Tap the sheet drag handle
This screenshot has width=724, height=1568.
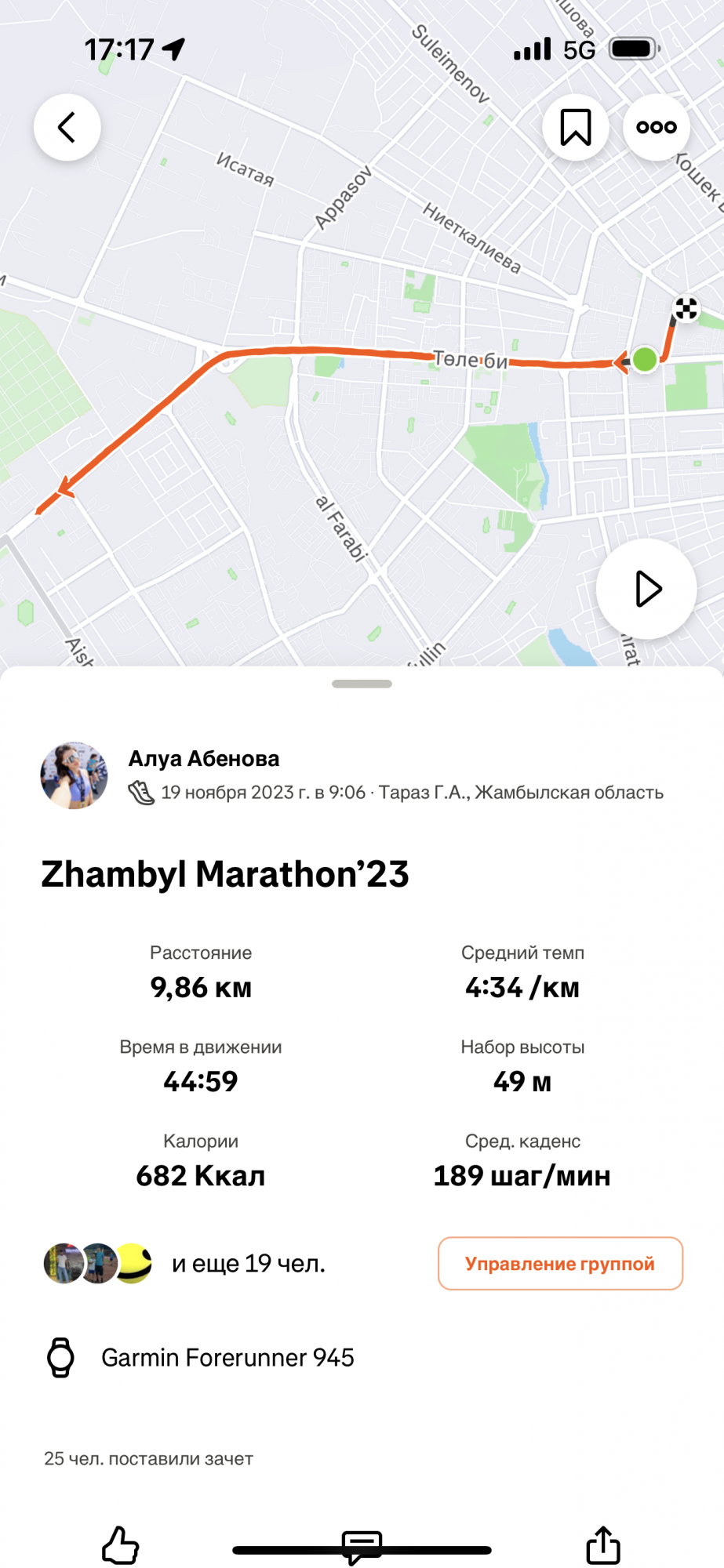point(362,684)
